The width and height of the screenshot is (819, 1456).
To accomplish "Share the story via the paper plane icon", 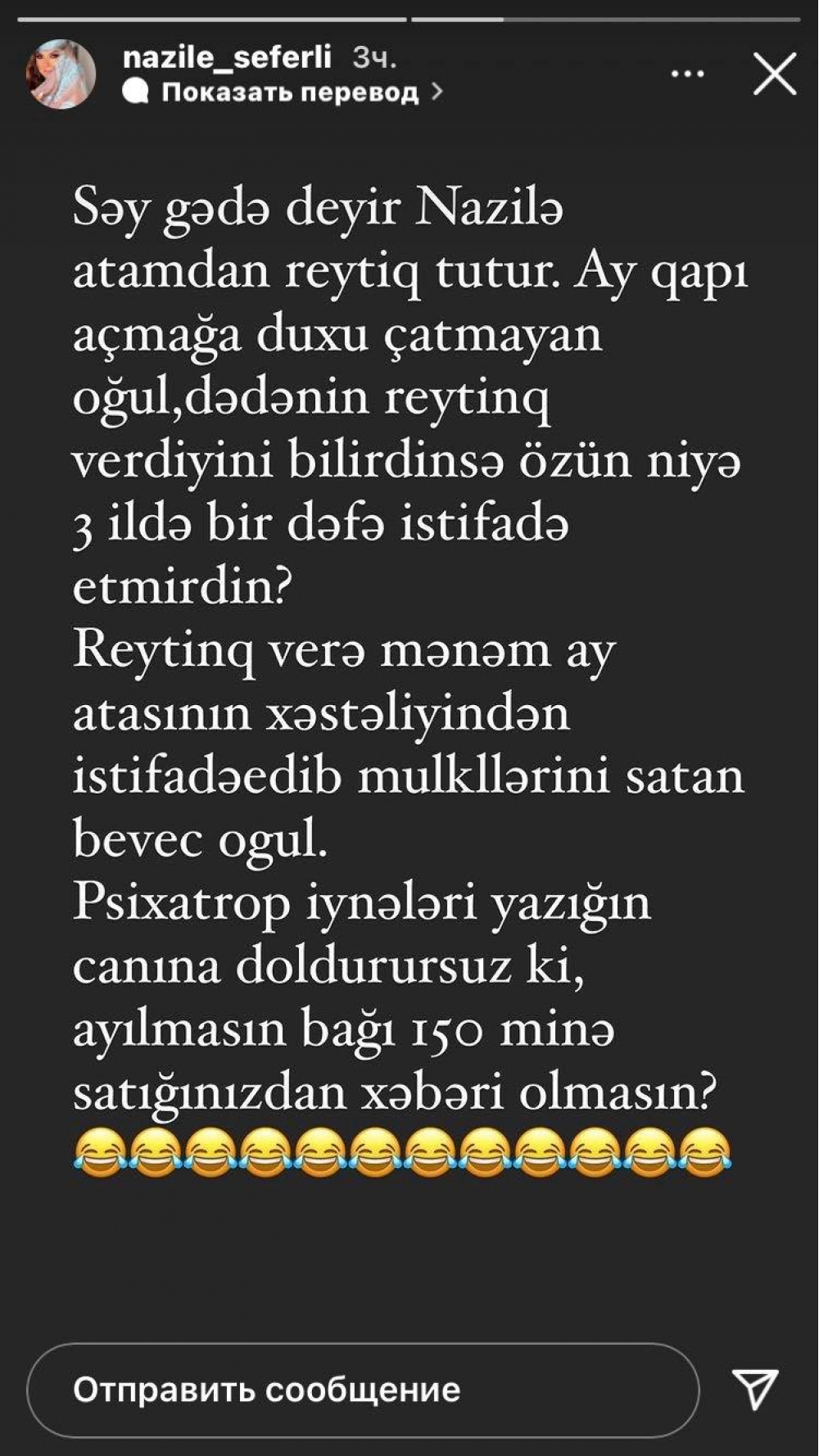I will (x=754, y=1388).
